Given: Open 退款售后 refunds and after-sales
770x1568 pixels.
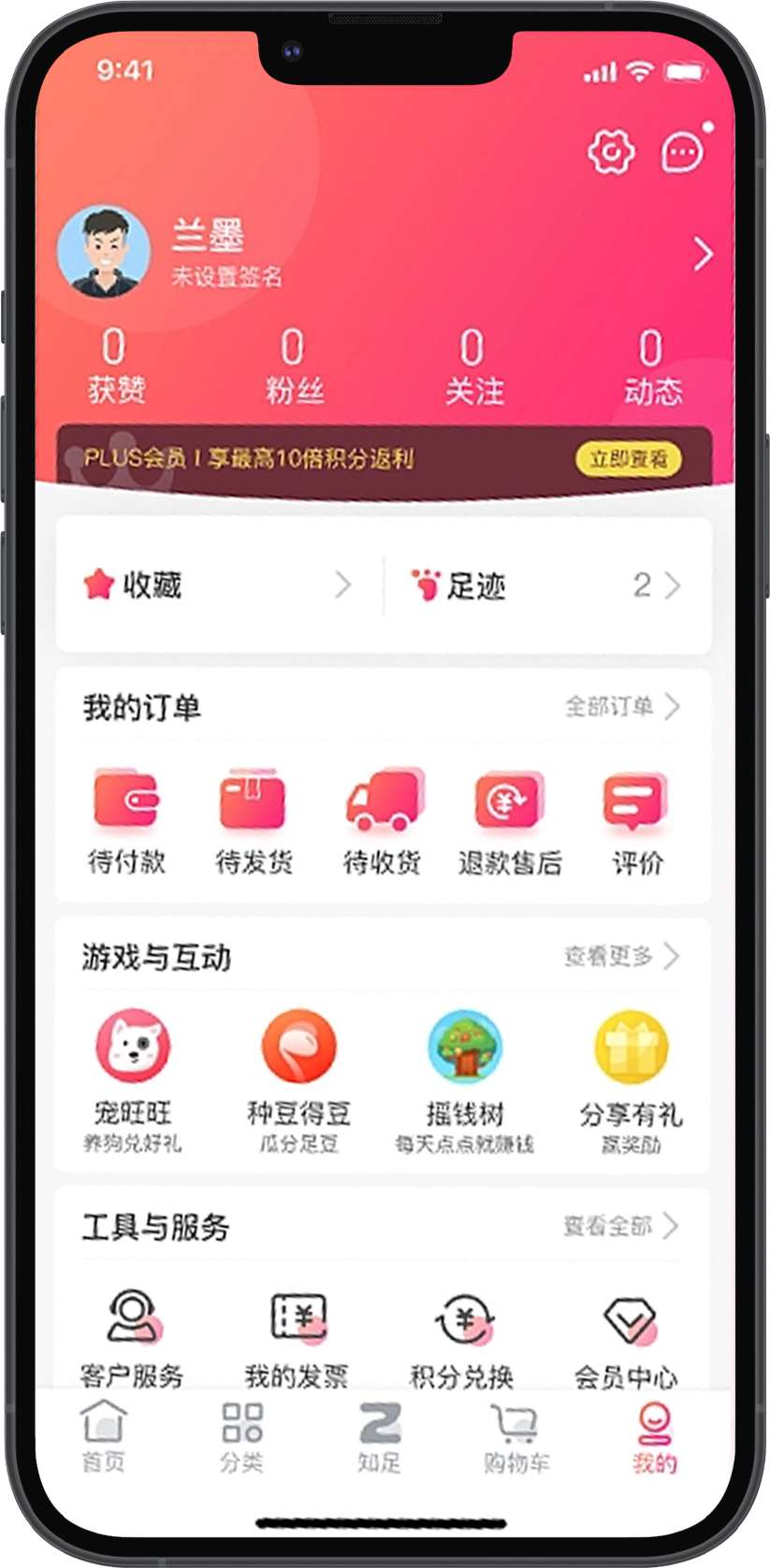Looking at the screenshot, I should (x=510, y=820).
